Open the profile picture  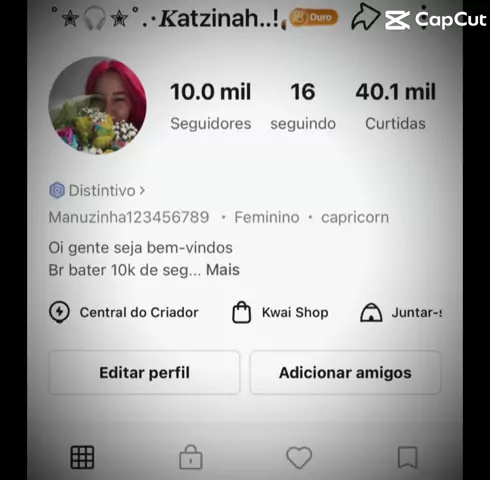point(97,105)
